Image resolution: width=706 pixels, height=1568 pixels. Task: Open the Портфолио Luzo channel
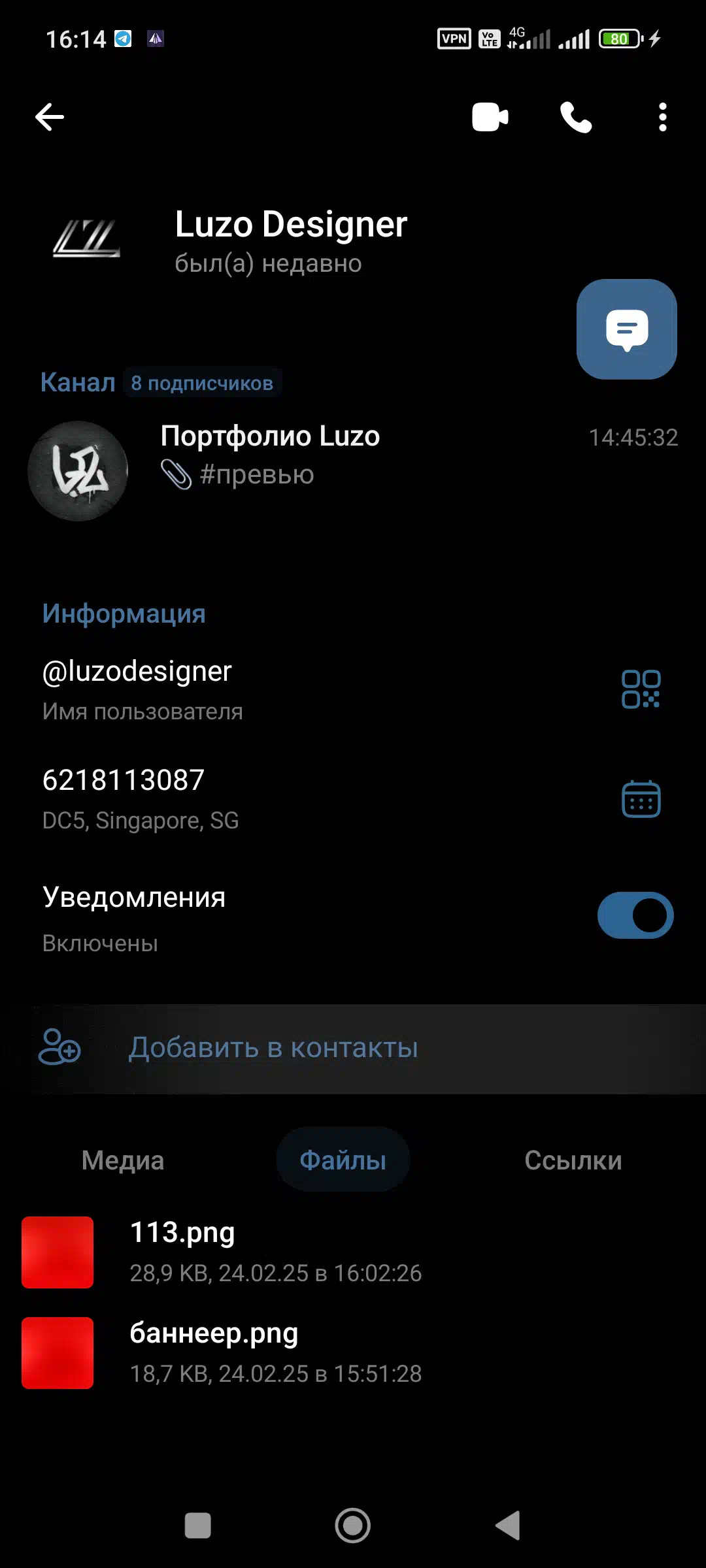(x=353, y=470)
